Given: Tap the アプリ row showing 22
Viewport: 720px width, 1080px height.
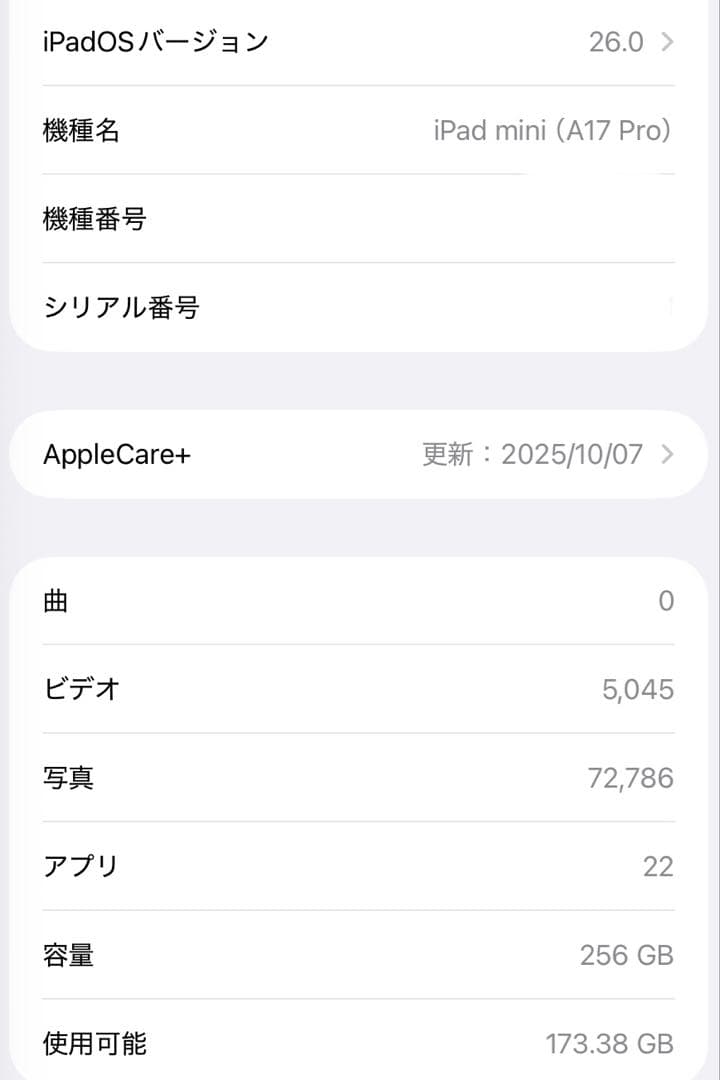Looking at the screenshot, I should coord(360,867).
